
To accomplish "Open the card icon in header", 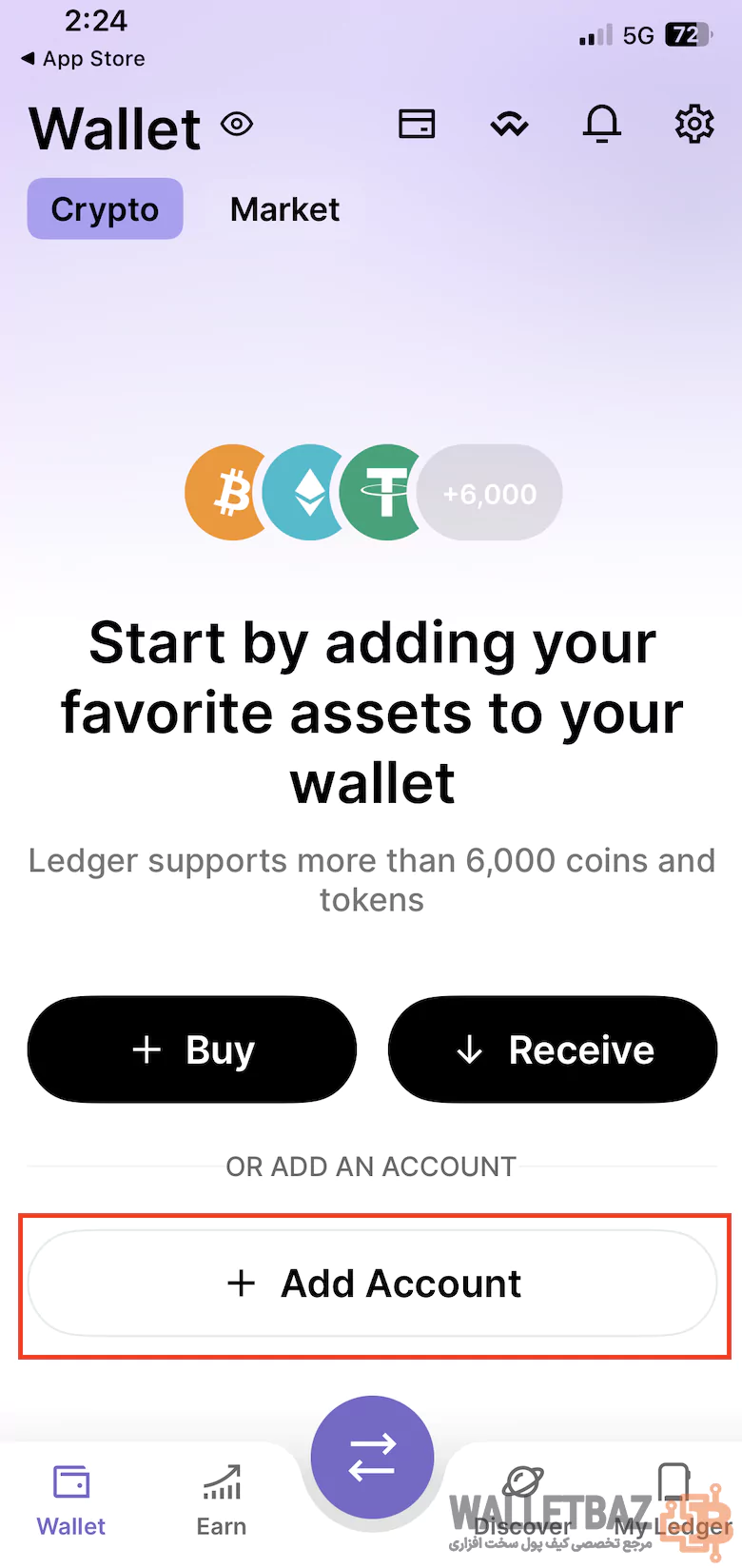I will click(x=417, y=125).
